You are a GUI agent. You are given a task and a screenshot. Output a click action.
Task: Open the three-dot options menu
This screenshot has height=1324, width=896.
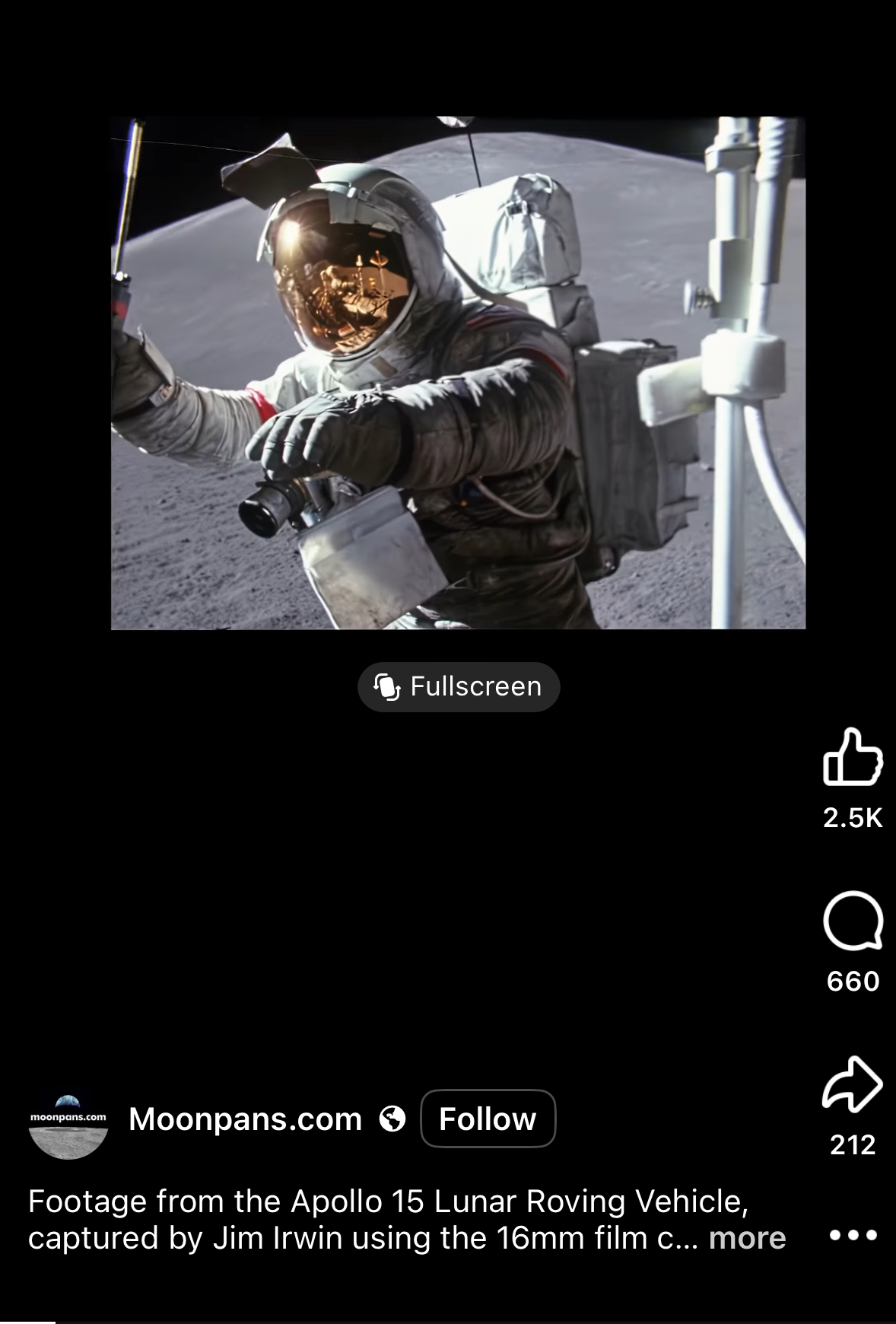(853, 1236)
